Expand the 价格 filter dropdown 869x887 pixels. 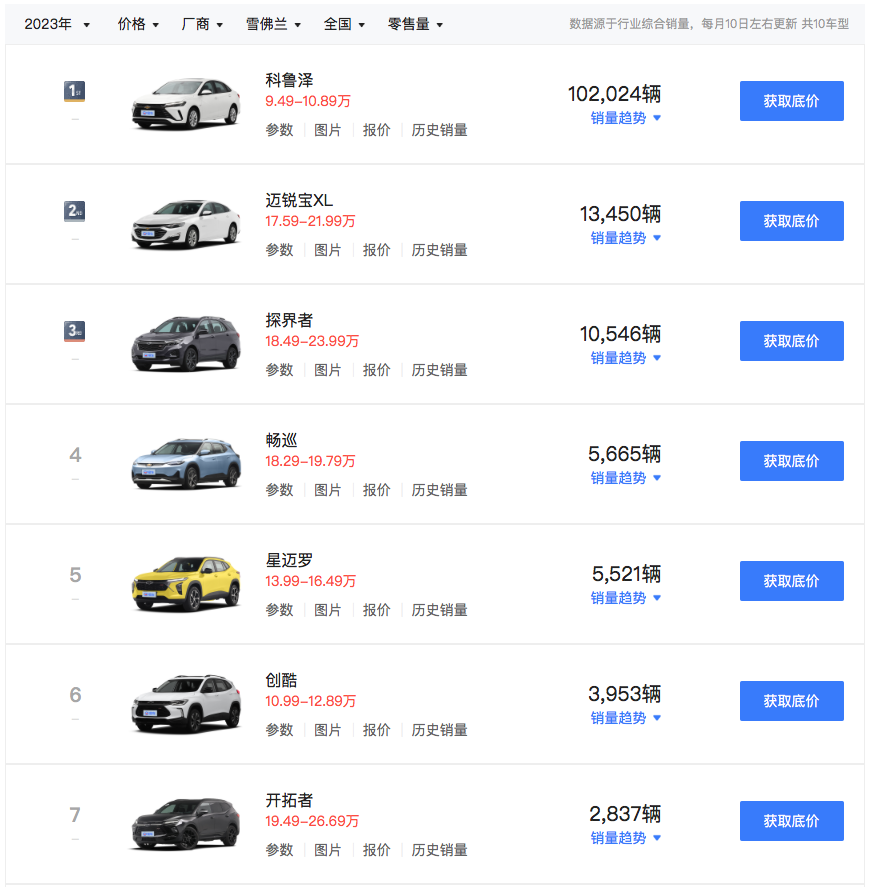click(138, 24)
